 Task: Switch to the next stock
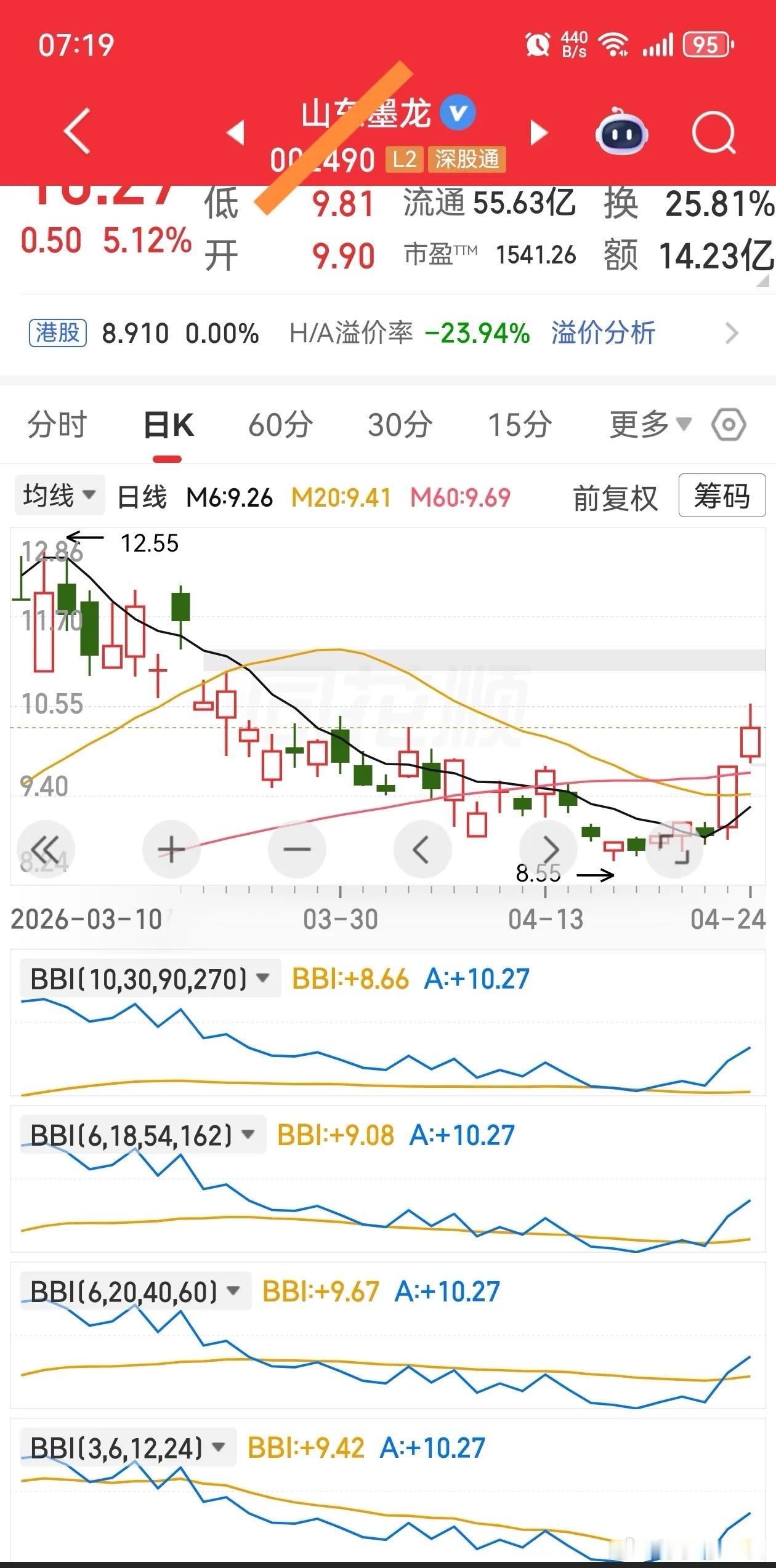click(x=539, y=132)
